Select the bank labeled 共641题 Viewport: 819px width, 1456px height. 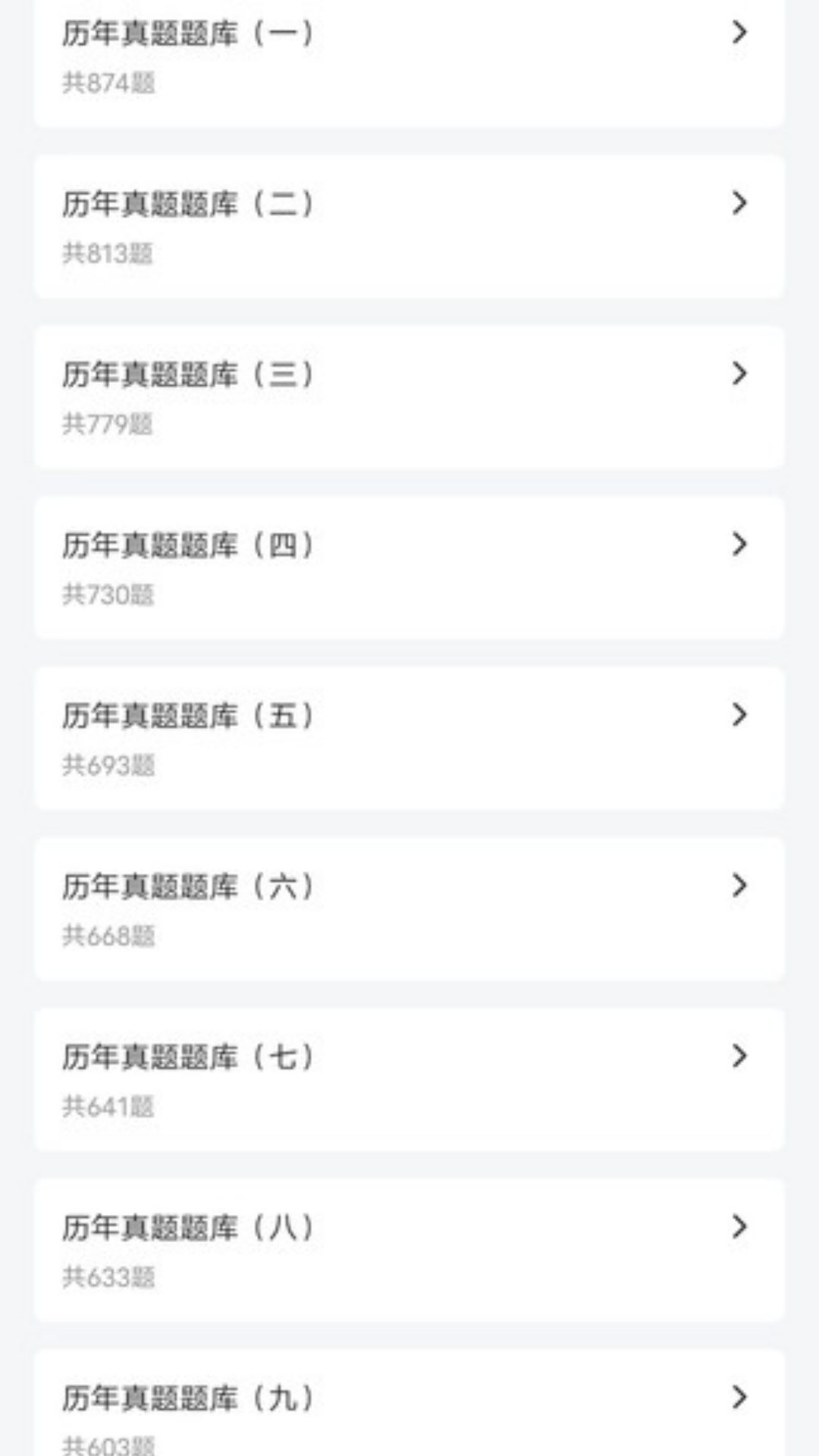click(x=409, y=1077)
